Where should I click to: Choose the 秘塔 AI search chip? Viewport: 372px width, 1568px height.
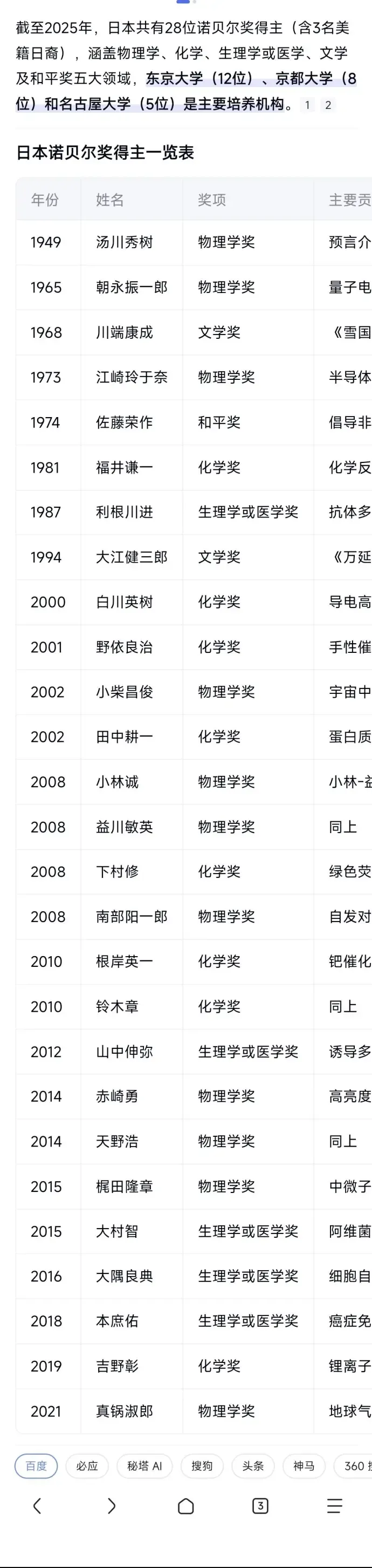click(144, 1465)
